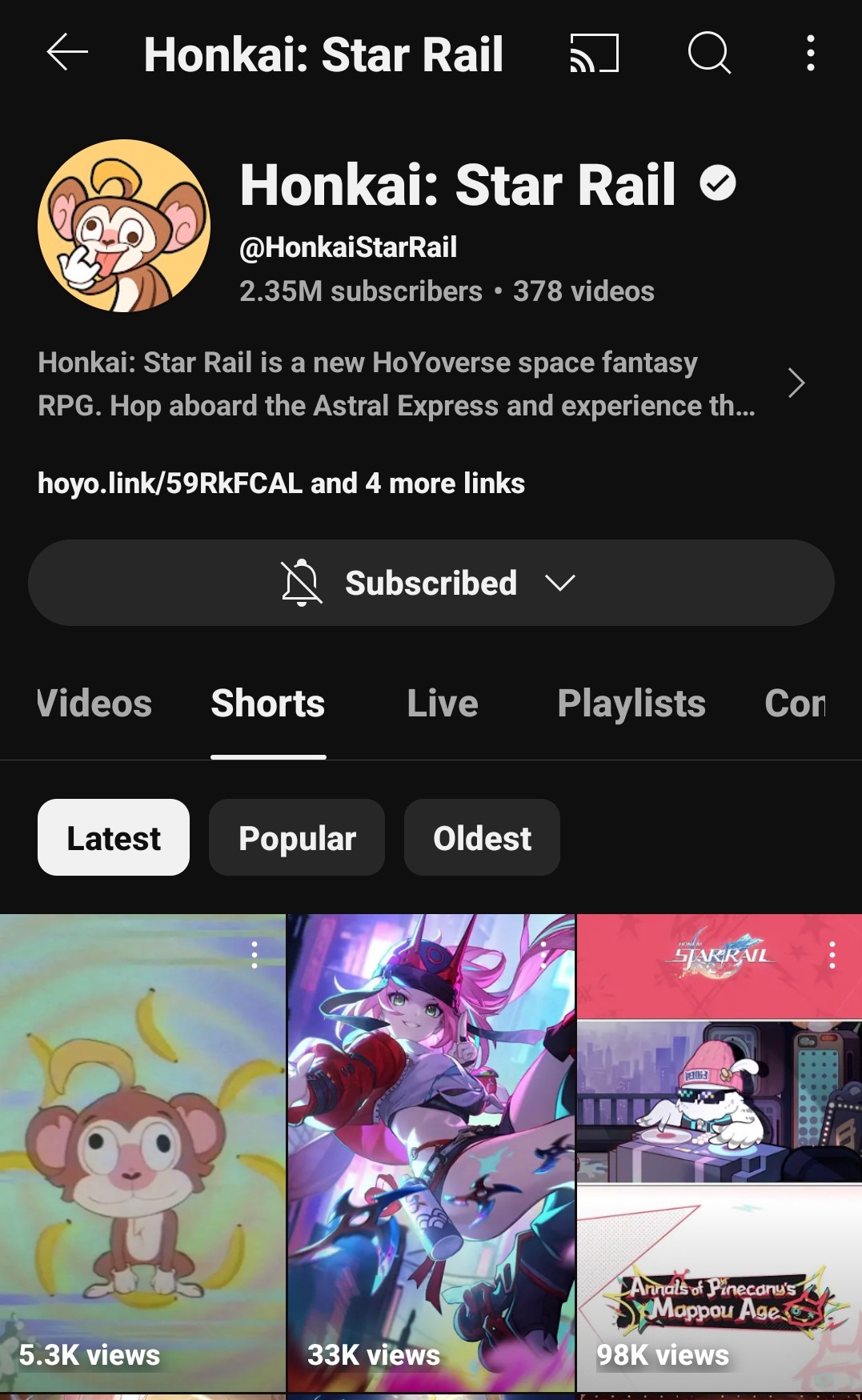Switch to the Playlists tab
The height and width of the screenshot is (1400, 862).
[631, 704]
